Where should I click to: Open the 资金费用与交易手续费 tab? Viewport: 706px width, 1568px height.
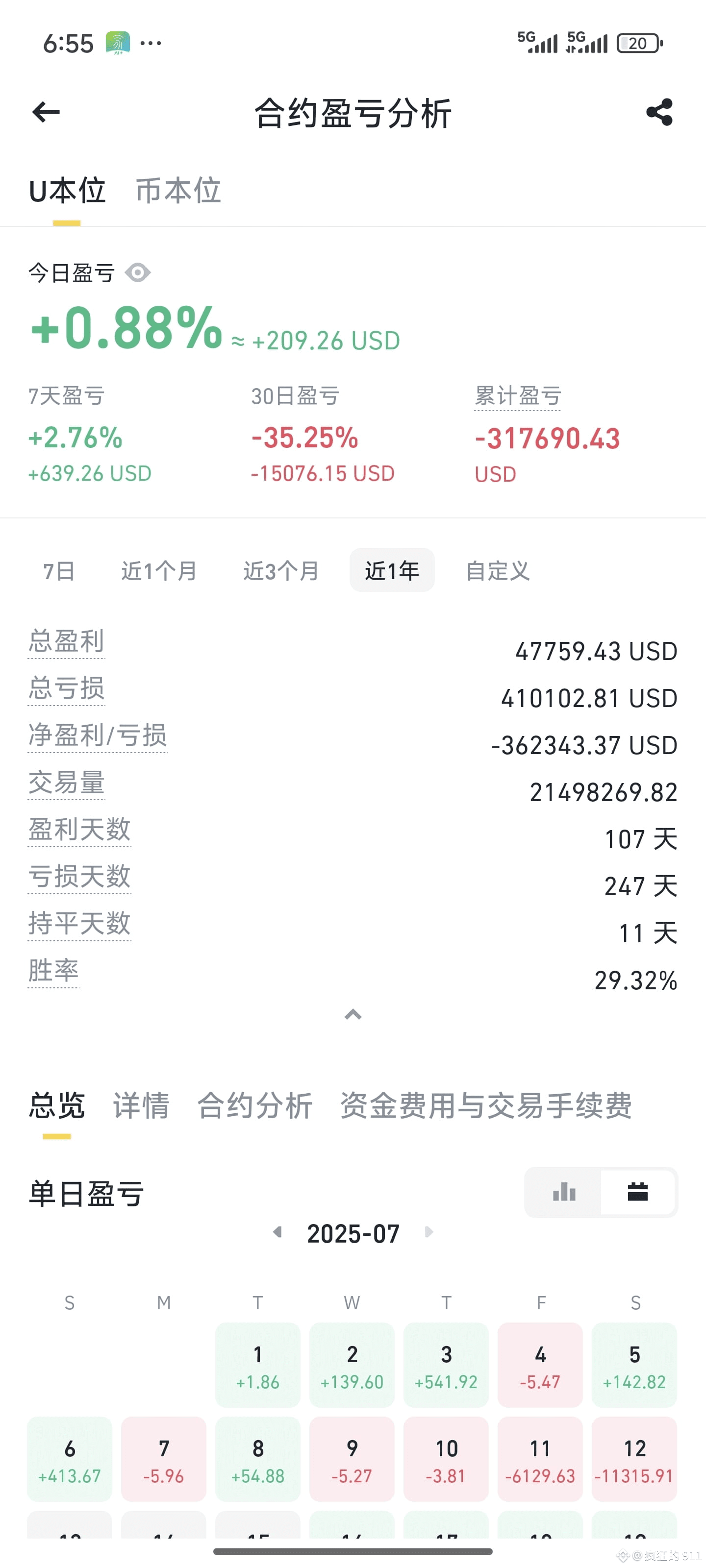485,1105
